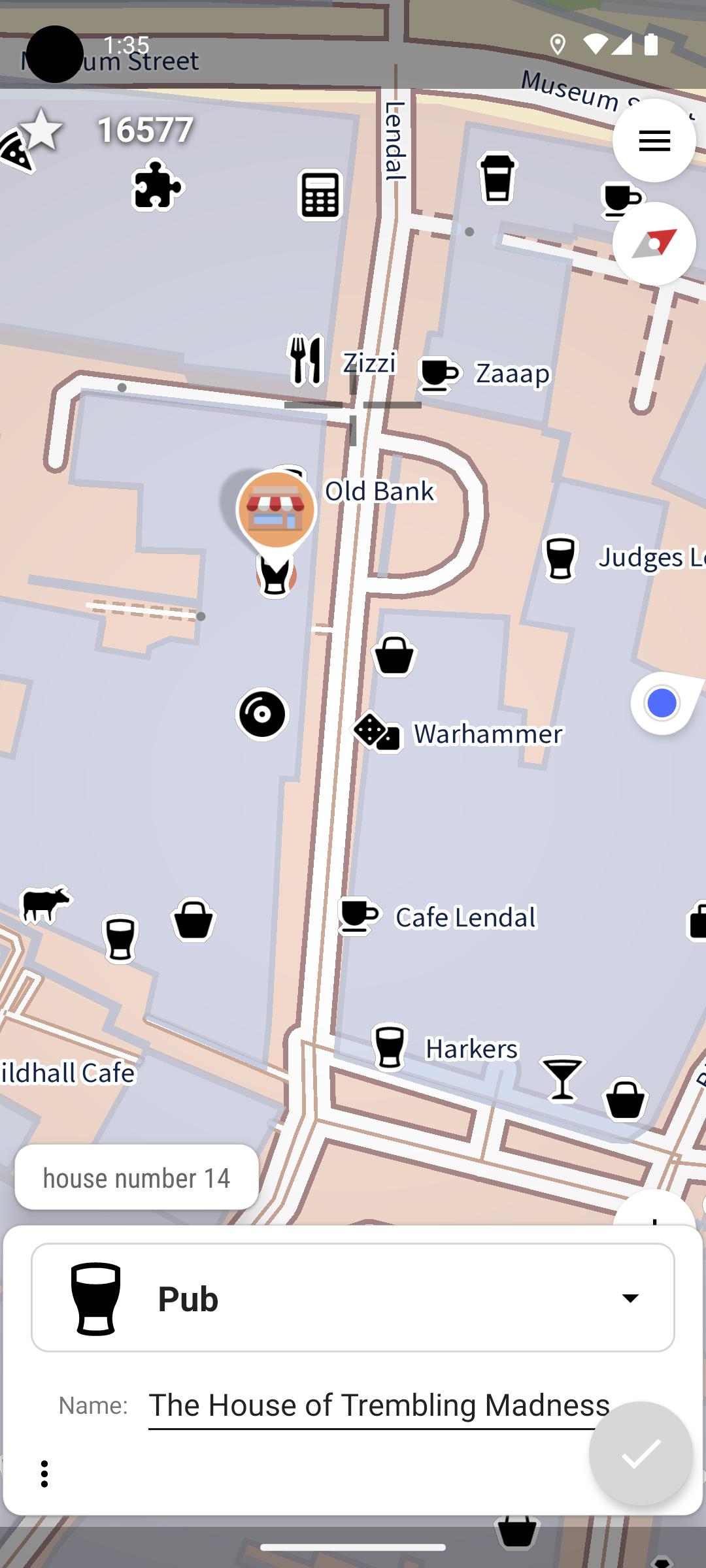Edit the name field

click(x=380, y=1405)
